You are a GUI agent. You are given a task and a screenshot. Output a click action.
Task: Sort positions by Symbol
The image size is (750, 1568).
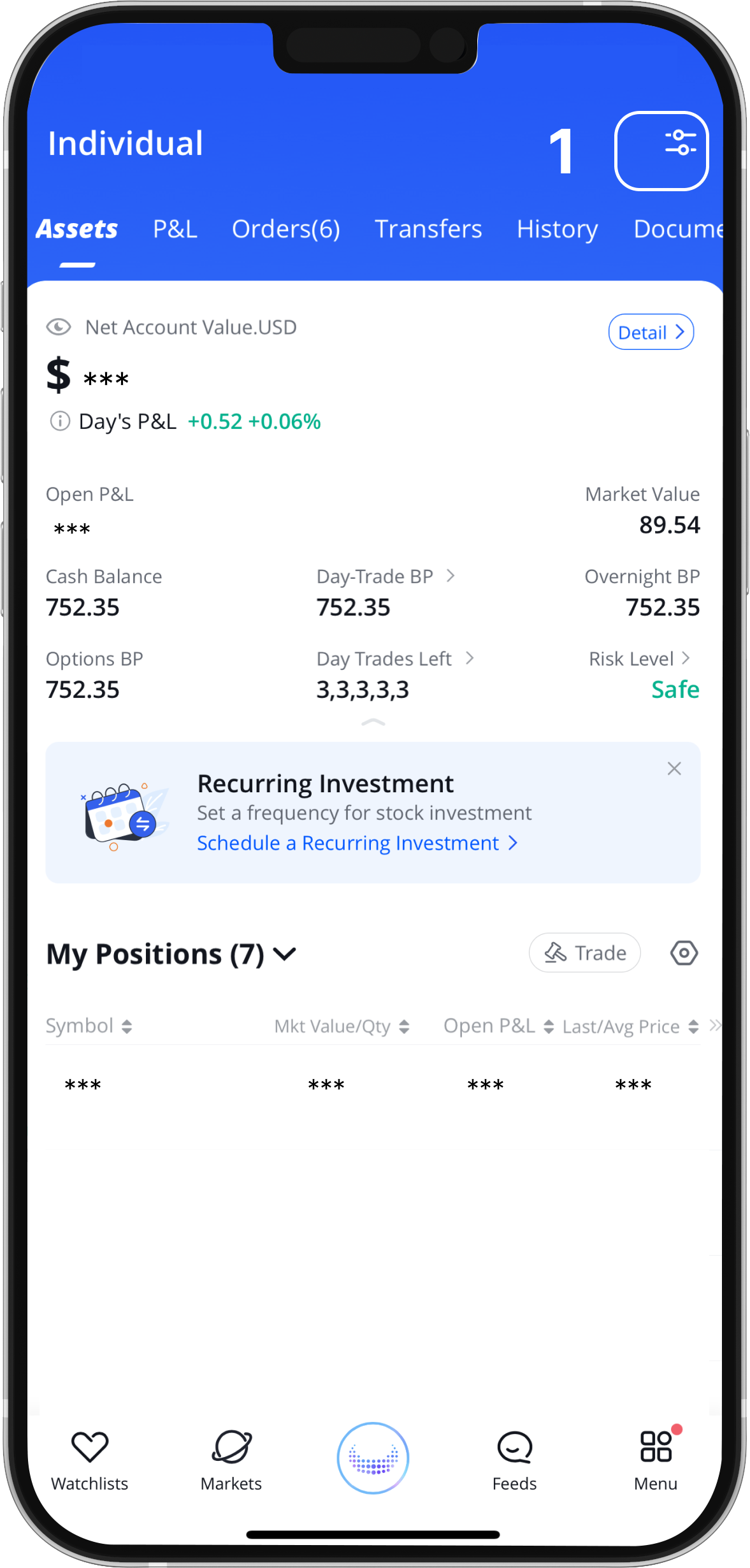[89, 1026]
